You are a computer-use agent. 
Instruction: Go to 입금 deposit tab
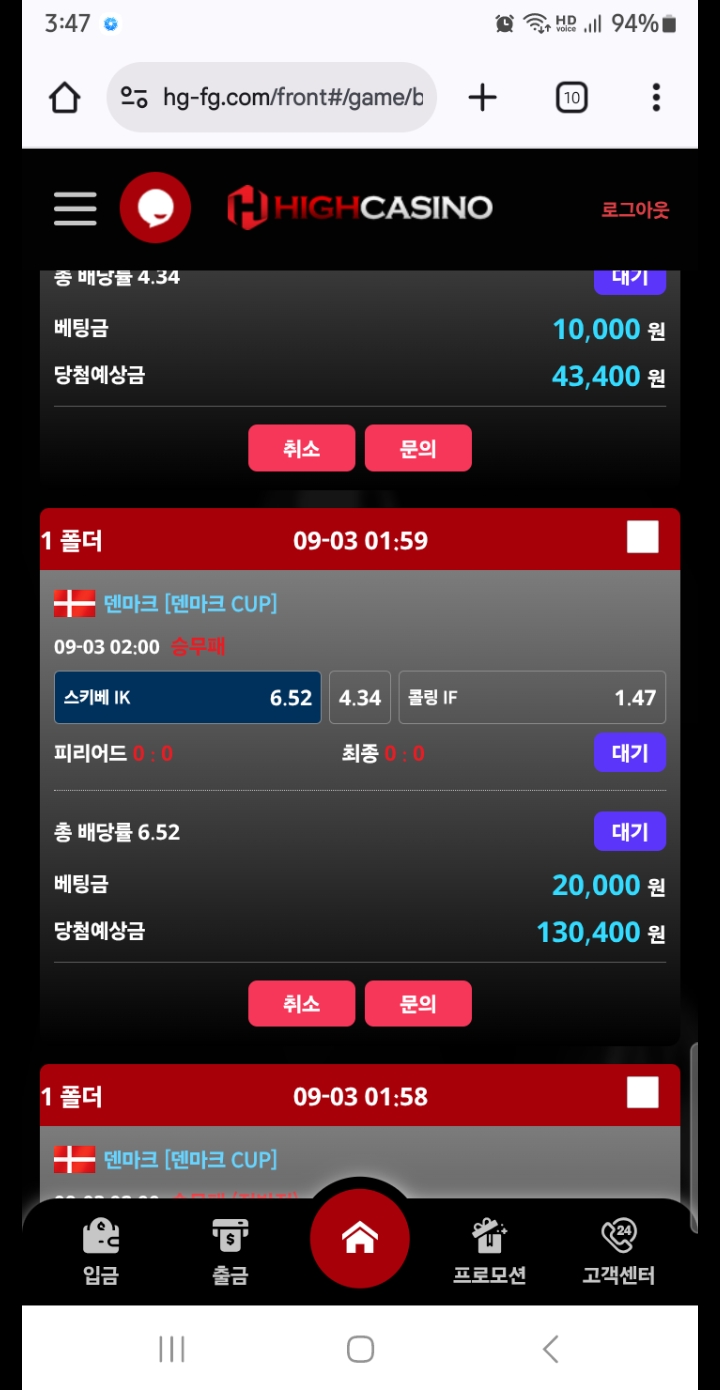coord(101,1250)
